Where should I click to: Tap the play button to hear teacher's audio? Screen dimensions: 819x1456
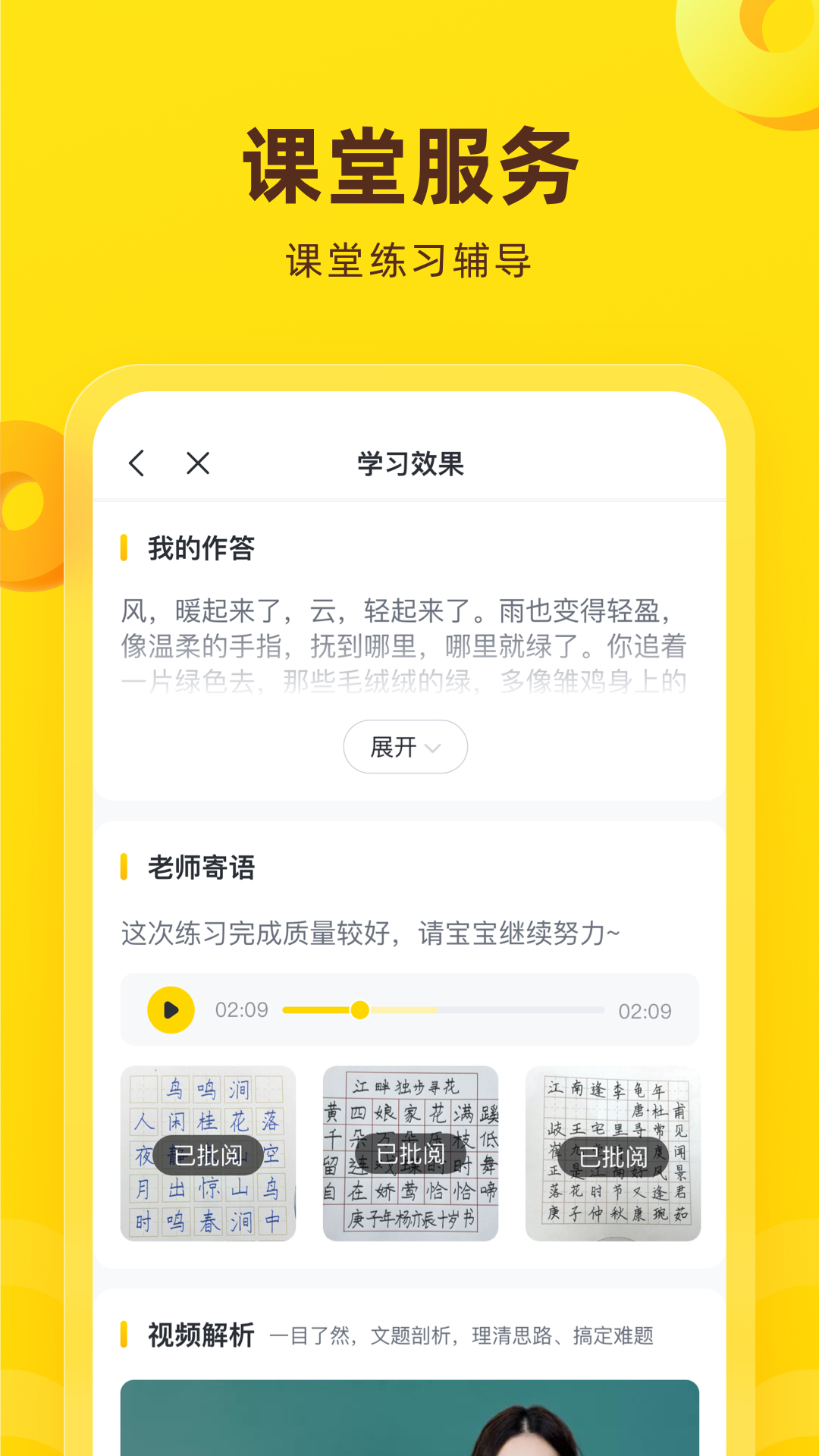tap(169, 1010)
